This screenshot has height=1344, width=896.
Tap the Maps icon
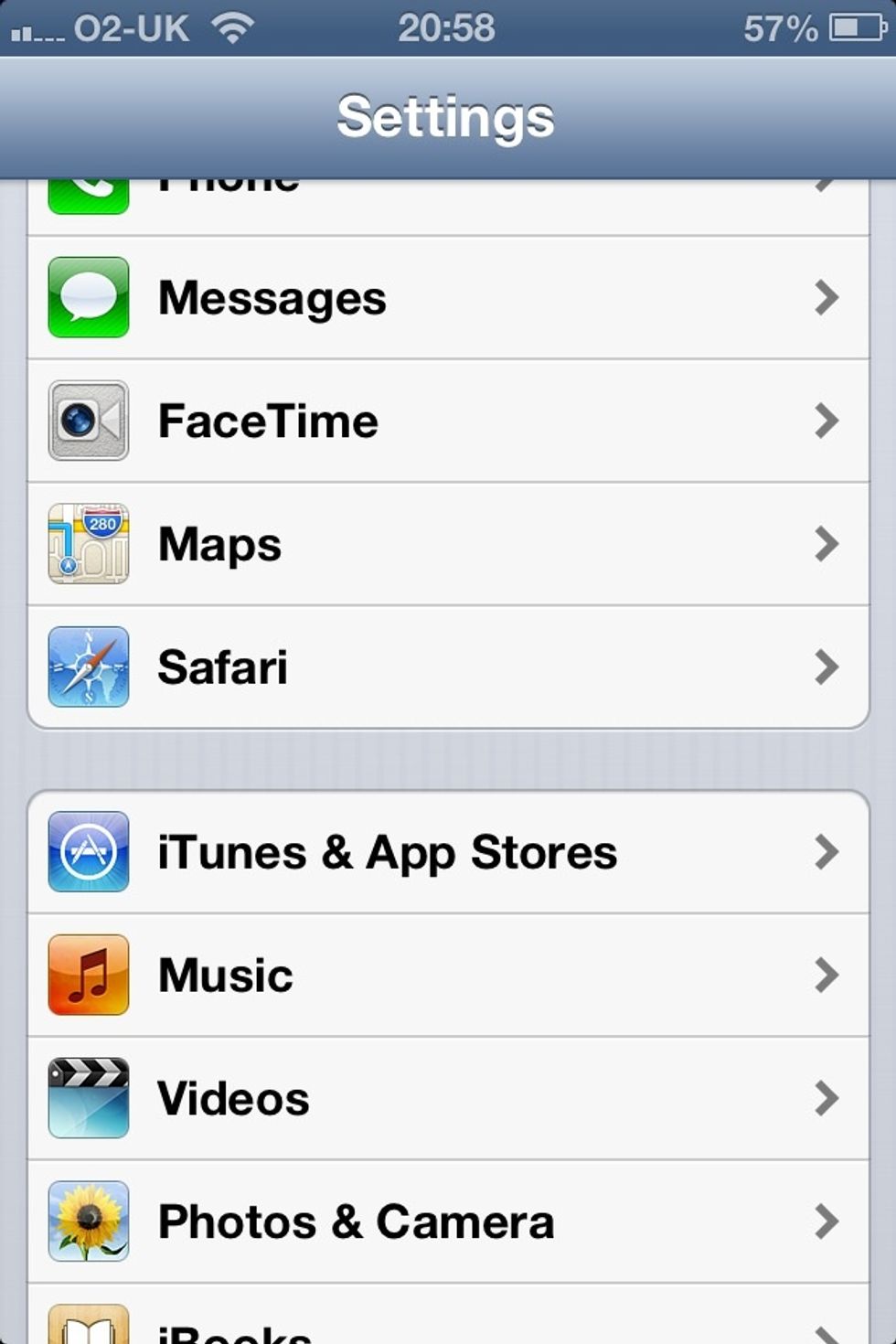click(x=89, y=543)
